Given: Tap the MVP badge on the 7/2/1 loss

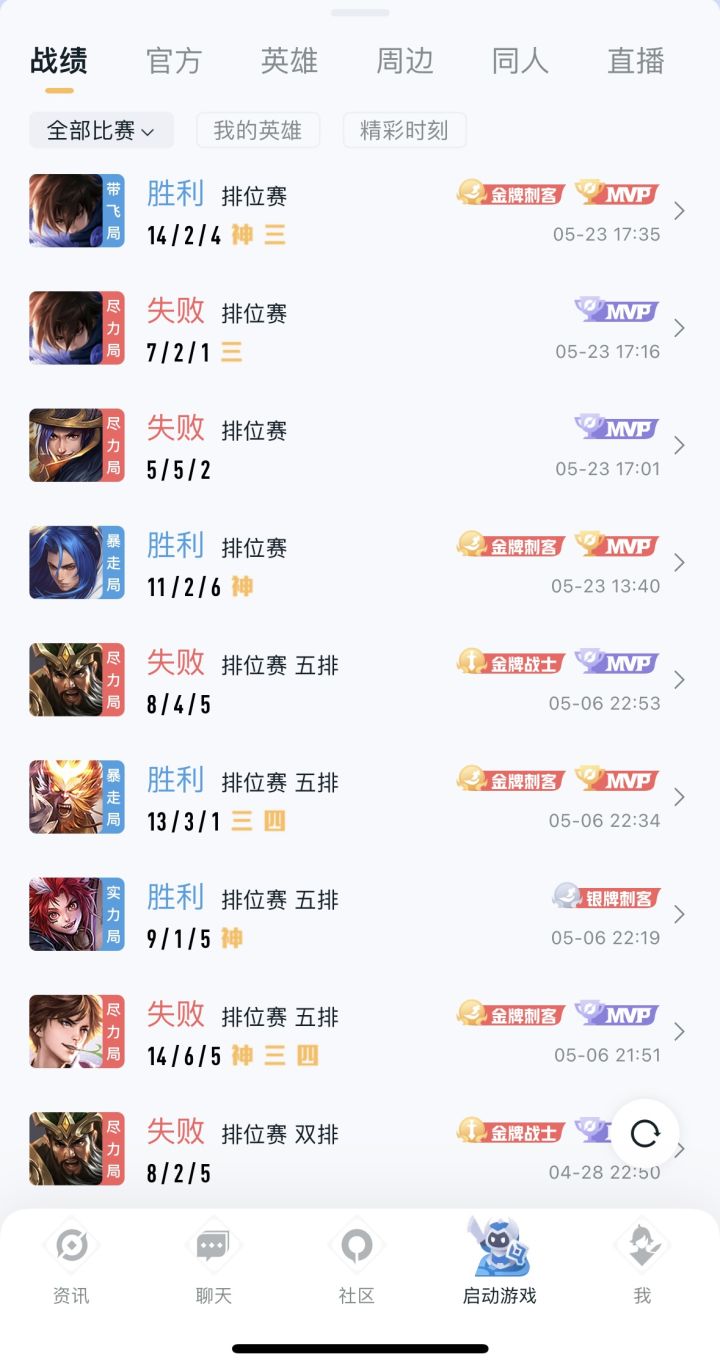Looking at the screenshot, I should click(616, 311).
